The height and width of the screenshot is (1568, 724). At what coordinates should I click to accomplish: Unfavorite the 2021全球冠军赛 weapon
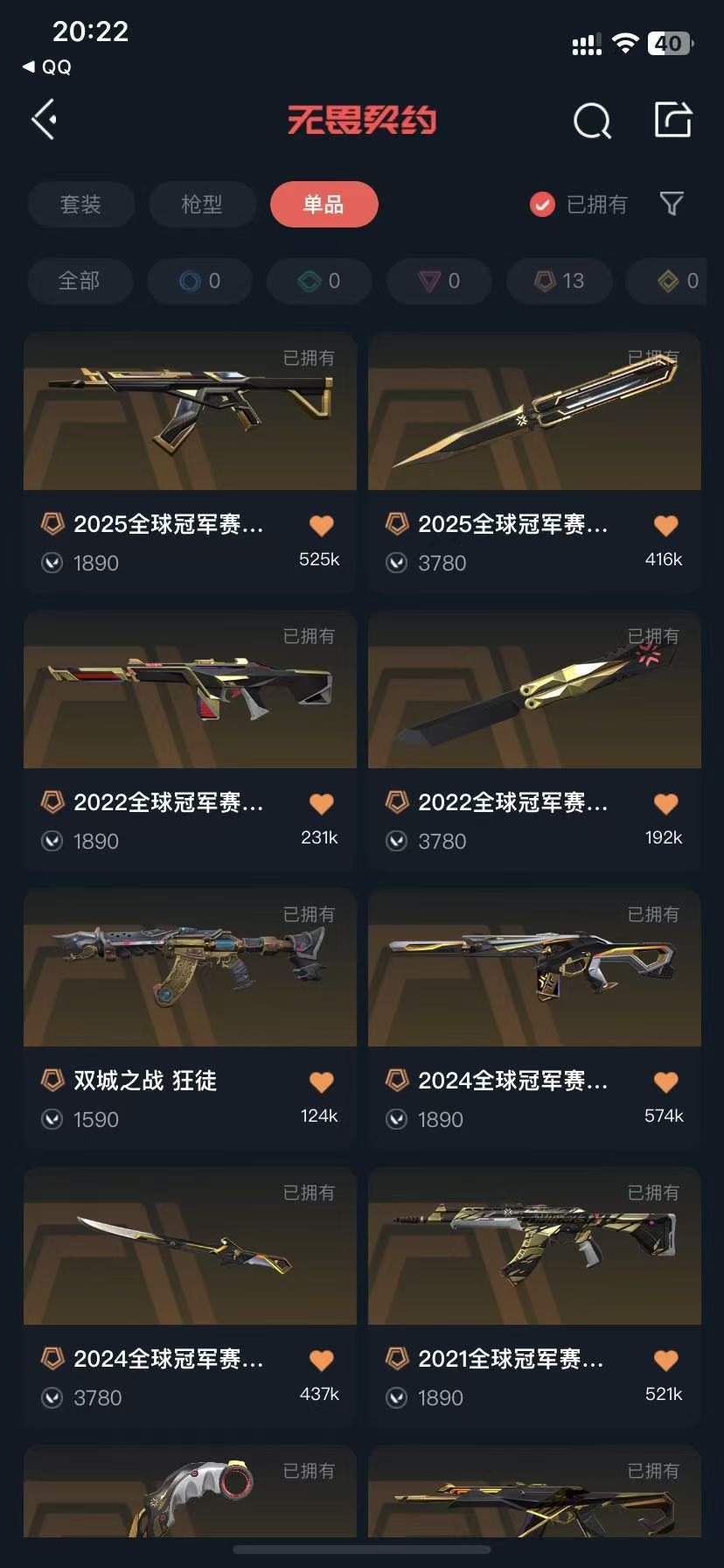[x=665, y=1361]
